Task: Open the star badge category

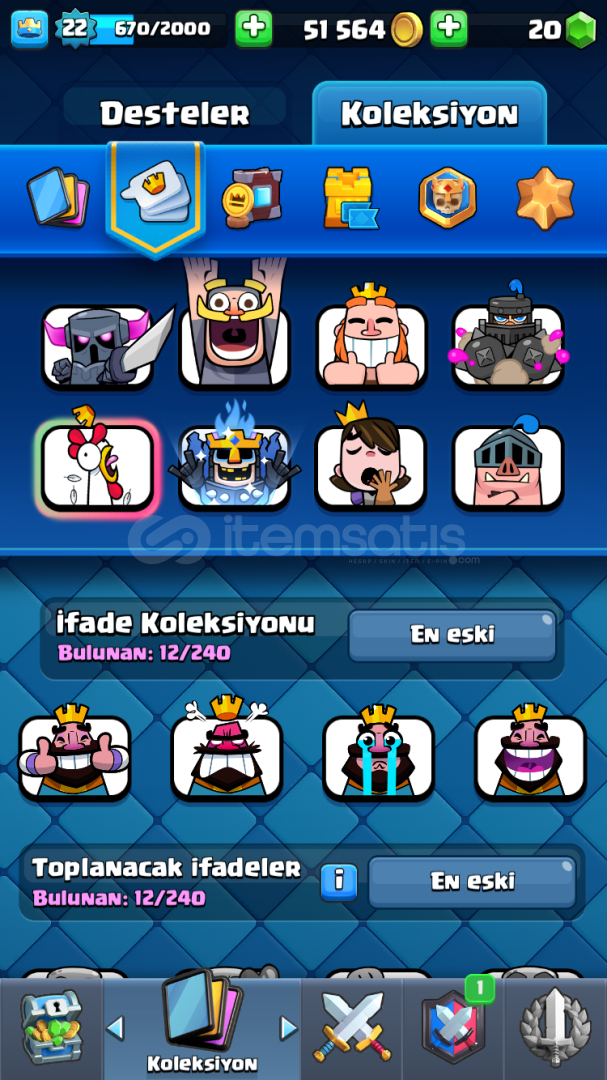Action: coord(545,197)
